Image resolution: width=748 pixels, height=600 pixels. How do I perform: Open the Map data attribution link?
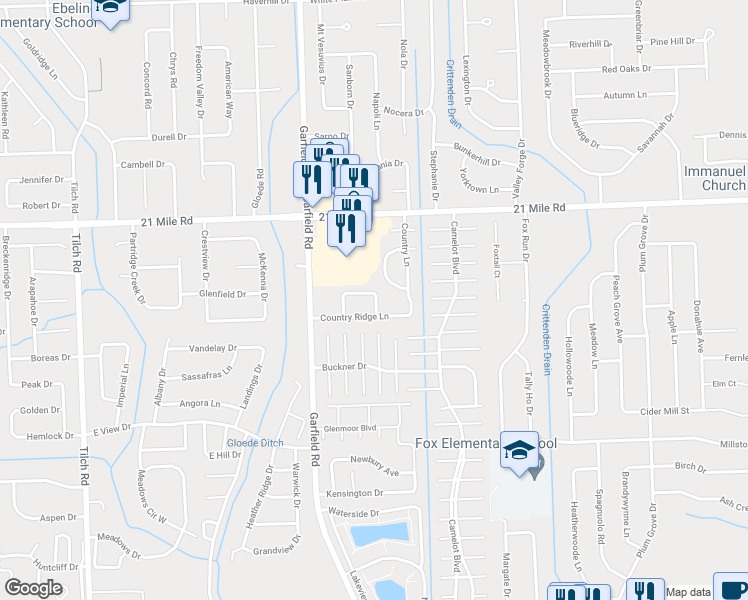pos(688,593)
